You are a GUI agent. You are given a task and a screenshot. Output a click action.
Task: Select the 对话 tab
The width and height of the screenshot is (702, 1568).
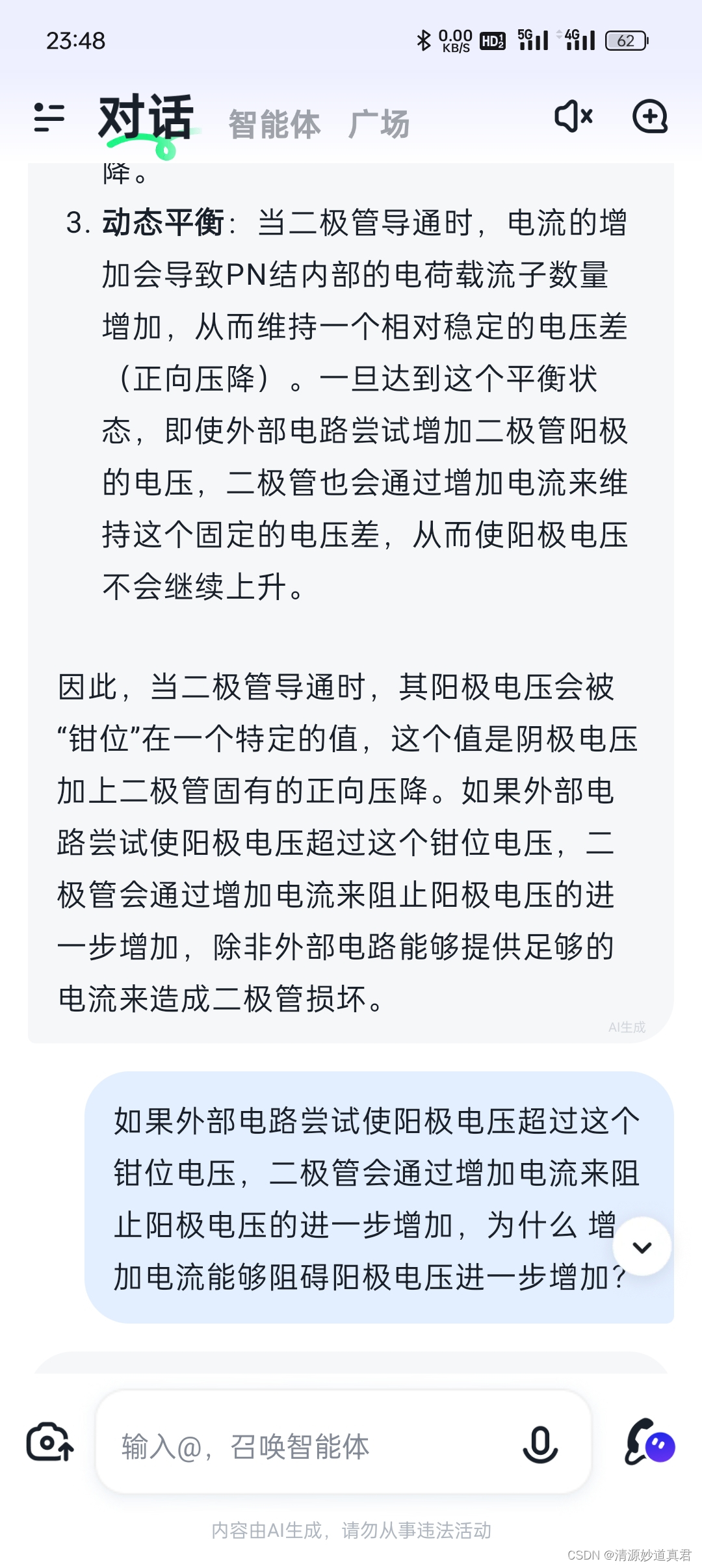[x=146, y=119]
